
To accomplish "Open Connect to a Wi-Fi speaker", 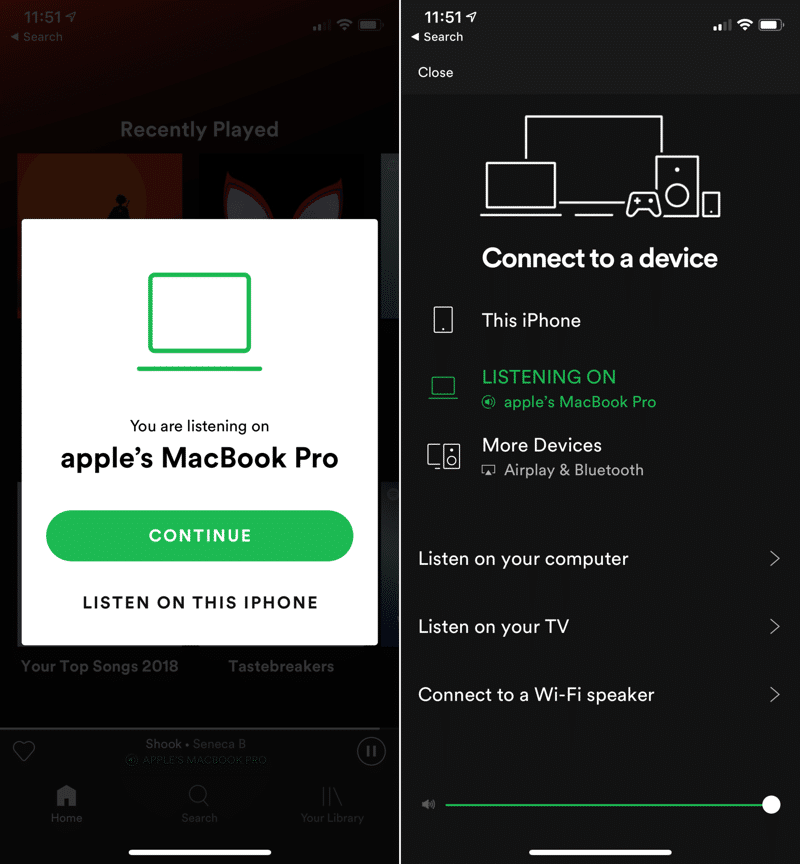I will [598, 695].
